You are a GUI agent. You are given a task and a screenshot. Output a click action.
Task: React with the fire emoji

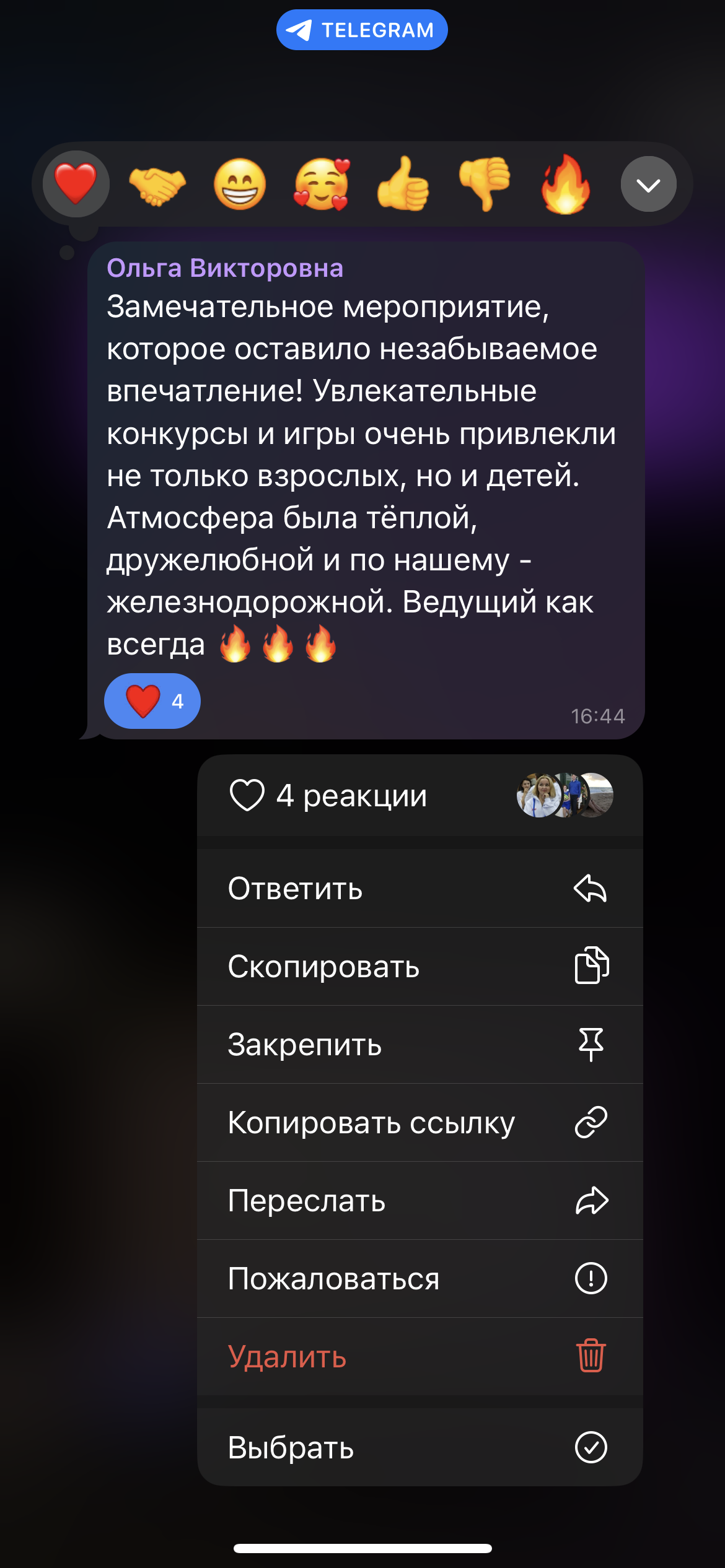[566, 185]
